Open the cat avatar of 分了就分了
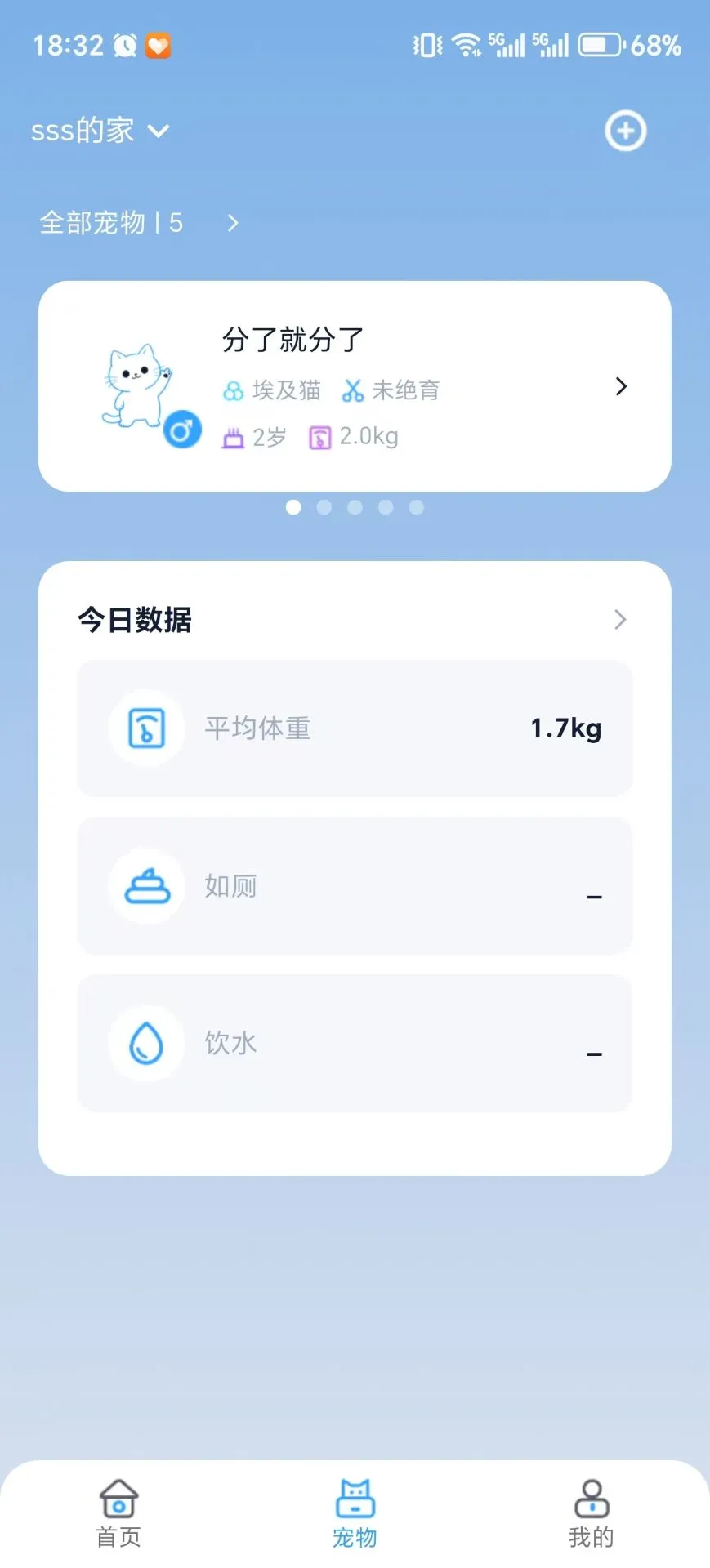This screenshot has height=1568, width=710. coord(139,388)
